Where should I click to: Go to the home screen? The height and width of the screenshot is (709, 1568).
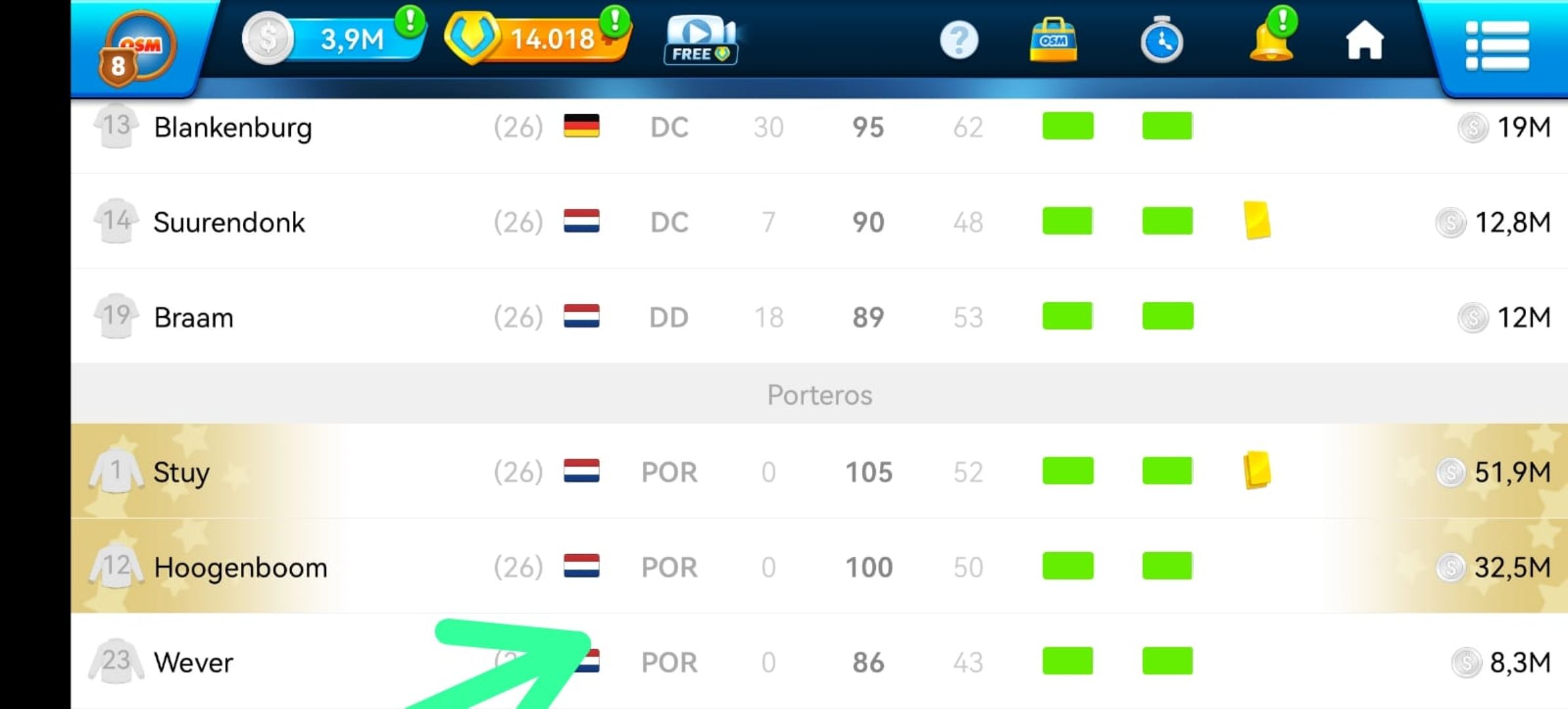[1364, 41]
